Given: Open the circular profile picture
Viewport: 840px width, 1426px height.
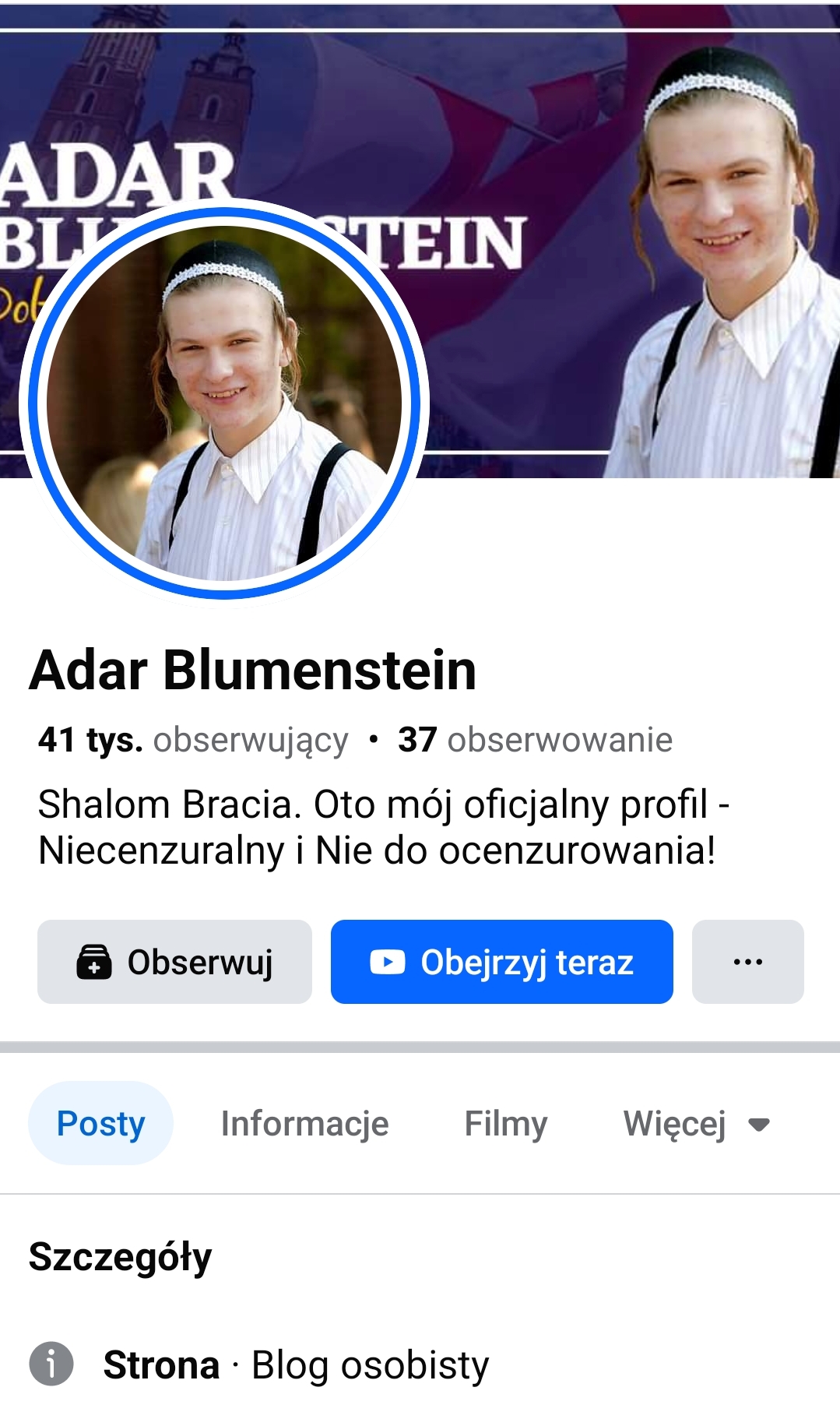Looking at the screenshot, I should tap(224, 403).
